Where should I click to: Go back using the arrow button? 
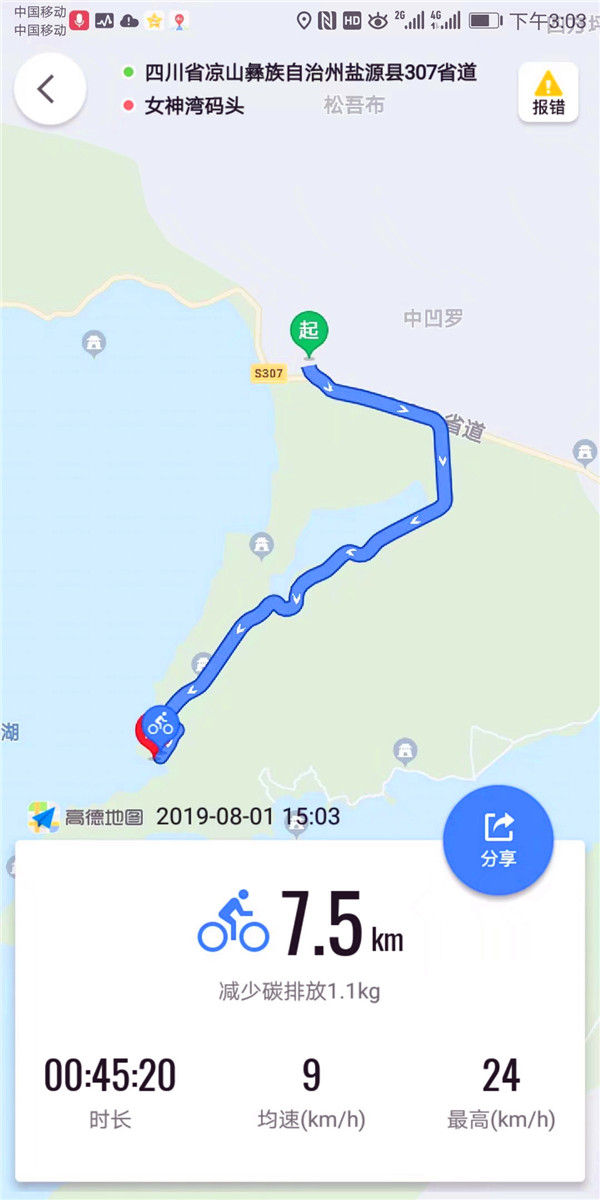(x=47, y=90)
